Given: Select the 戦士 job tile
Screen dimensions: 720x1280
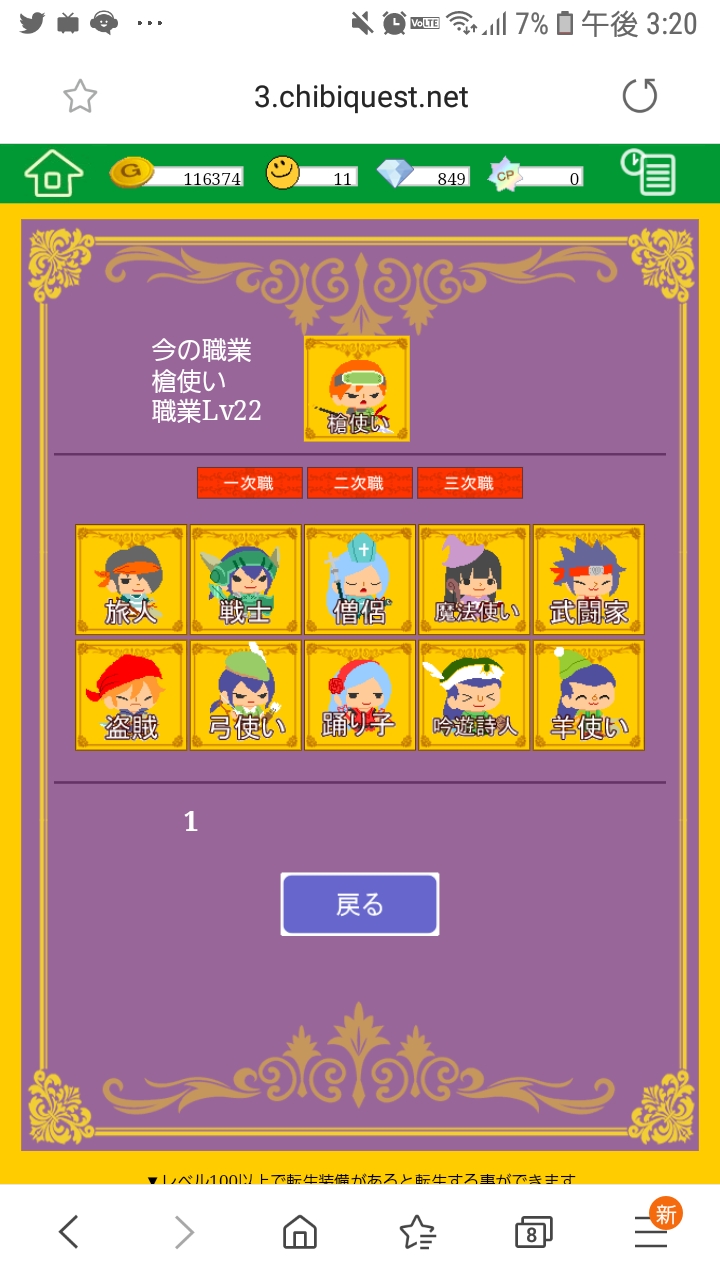Looking at the screenshot, I should [245, 580].
